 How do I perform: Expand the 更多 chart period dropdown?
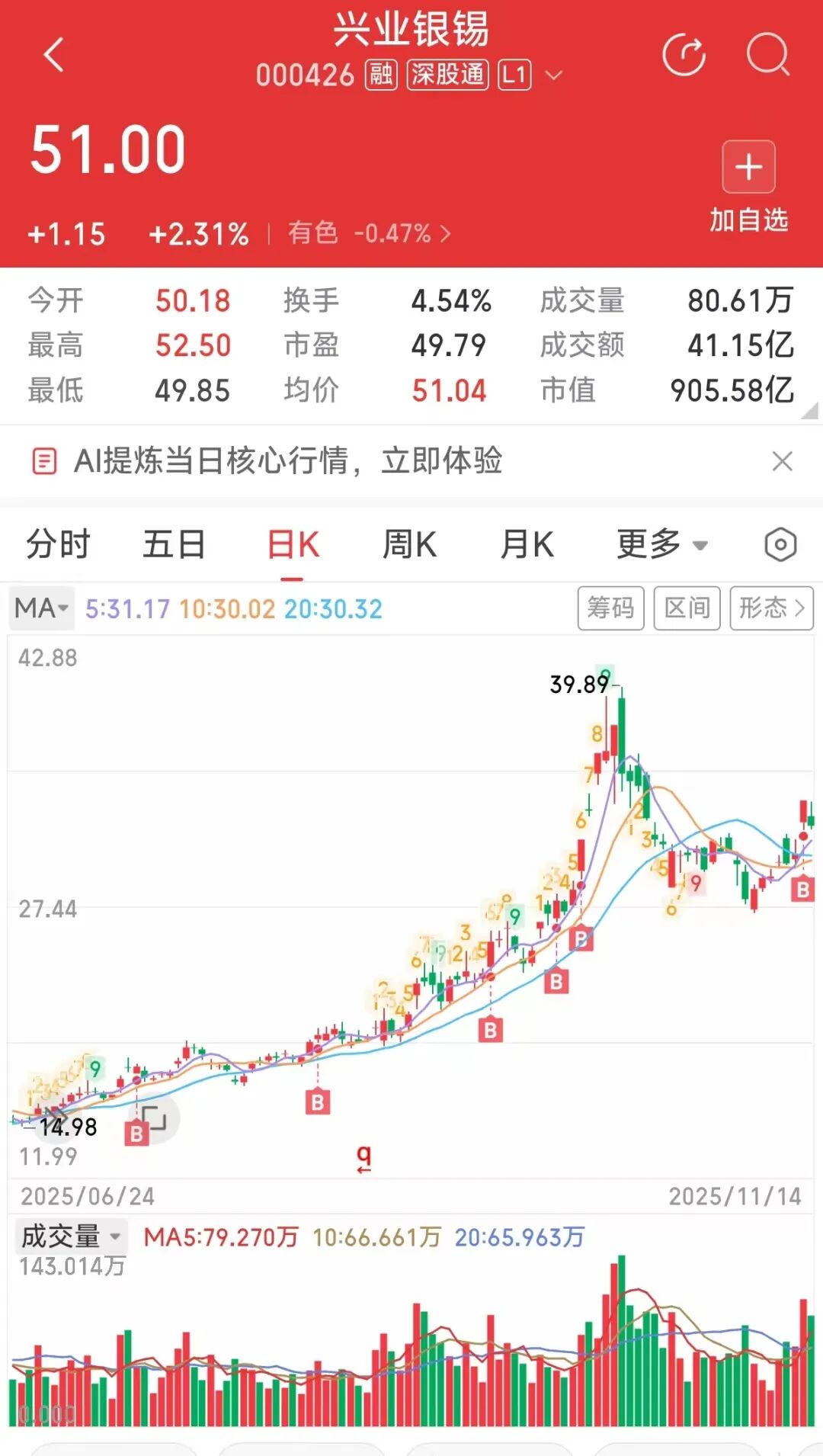pos(661,545)
